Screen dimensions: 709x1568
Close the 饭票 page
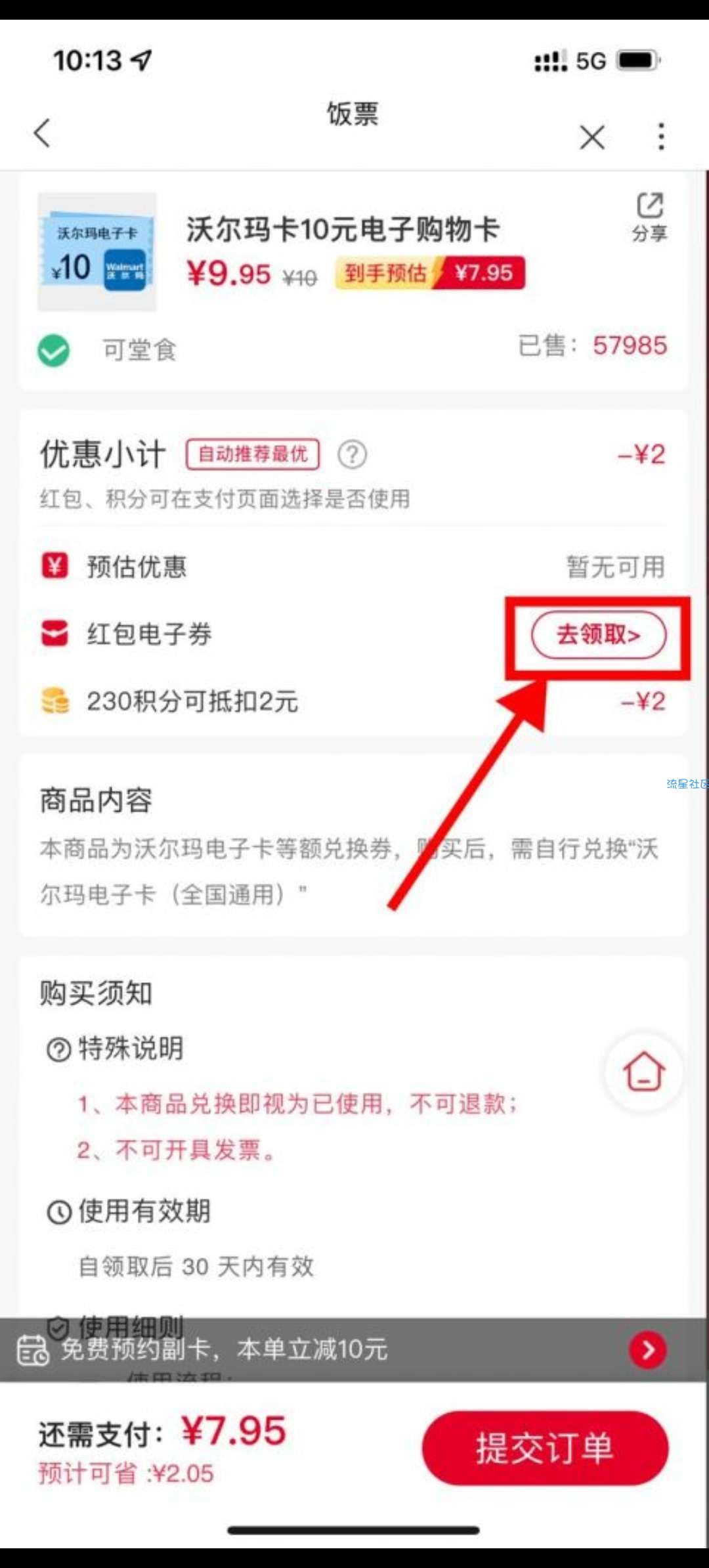click(x=592, y=137)
